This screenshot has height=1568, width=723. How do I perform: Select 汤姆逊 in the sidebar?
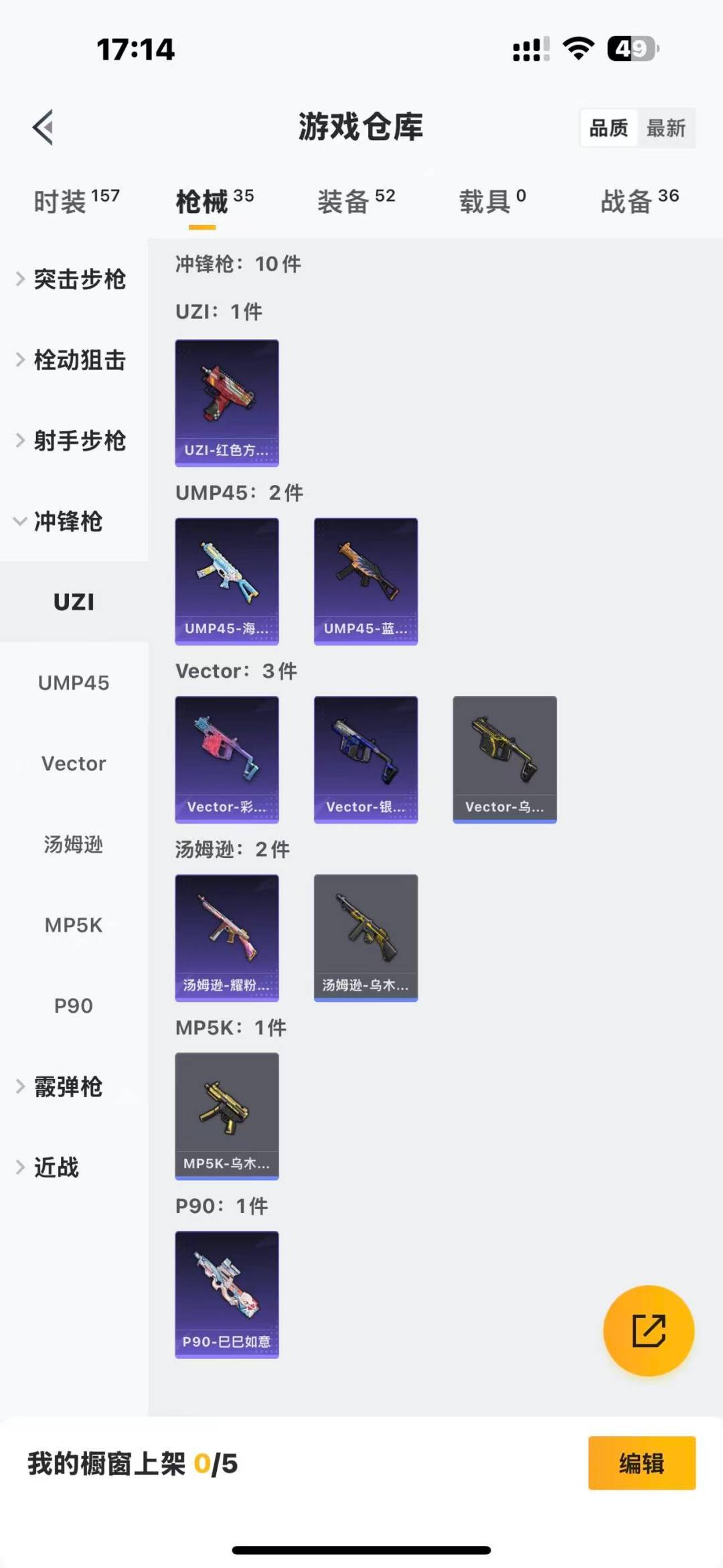pyautogui.click(x=74, y=845)
